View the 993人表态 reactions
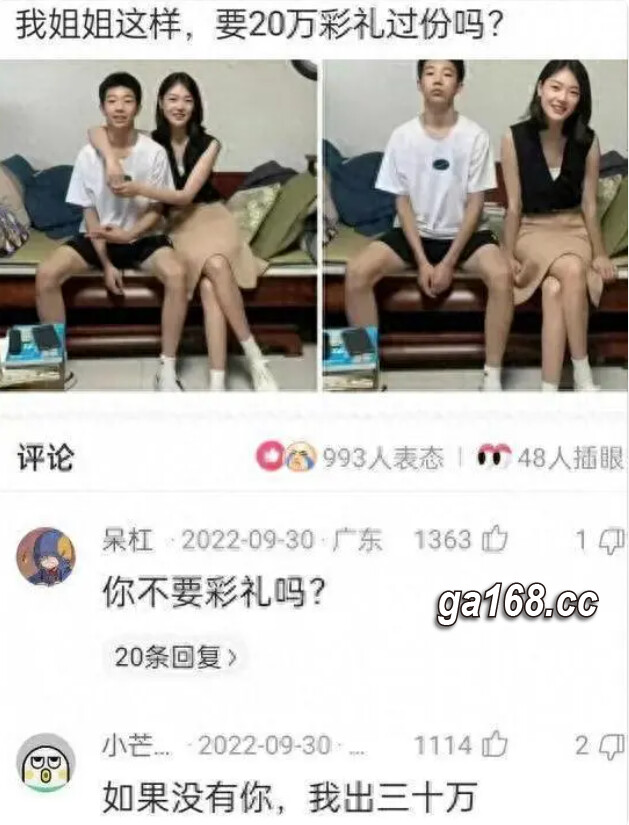Viewport: 629px width, 825px height. (350, 458)
